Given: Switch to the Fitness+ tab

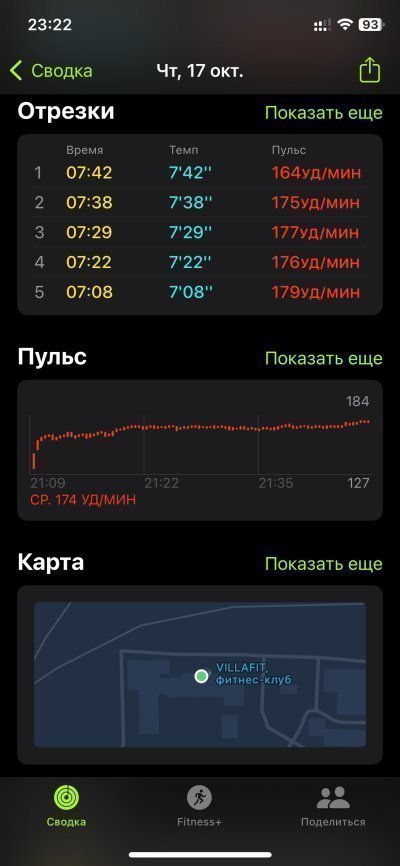Looking at the screenshot, I should [x=199, y=806].
